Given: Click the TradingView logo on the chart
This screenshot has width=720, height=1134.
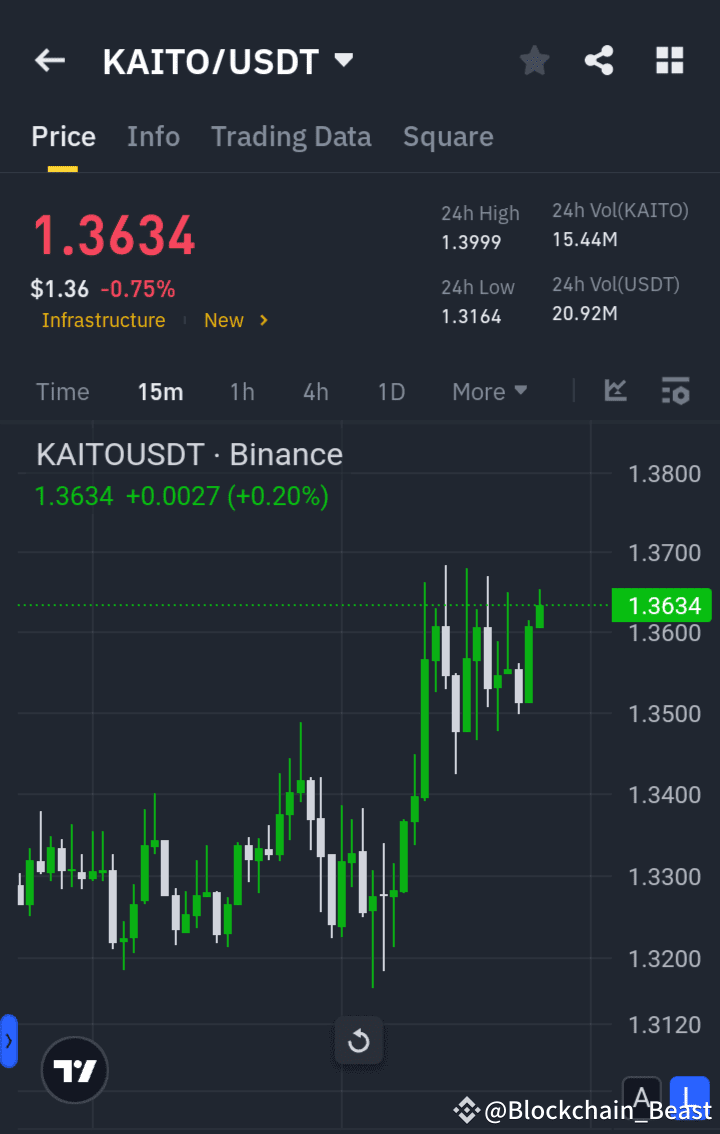Looking at the screenshot, I should (74, 1069).
